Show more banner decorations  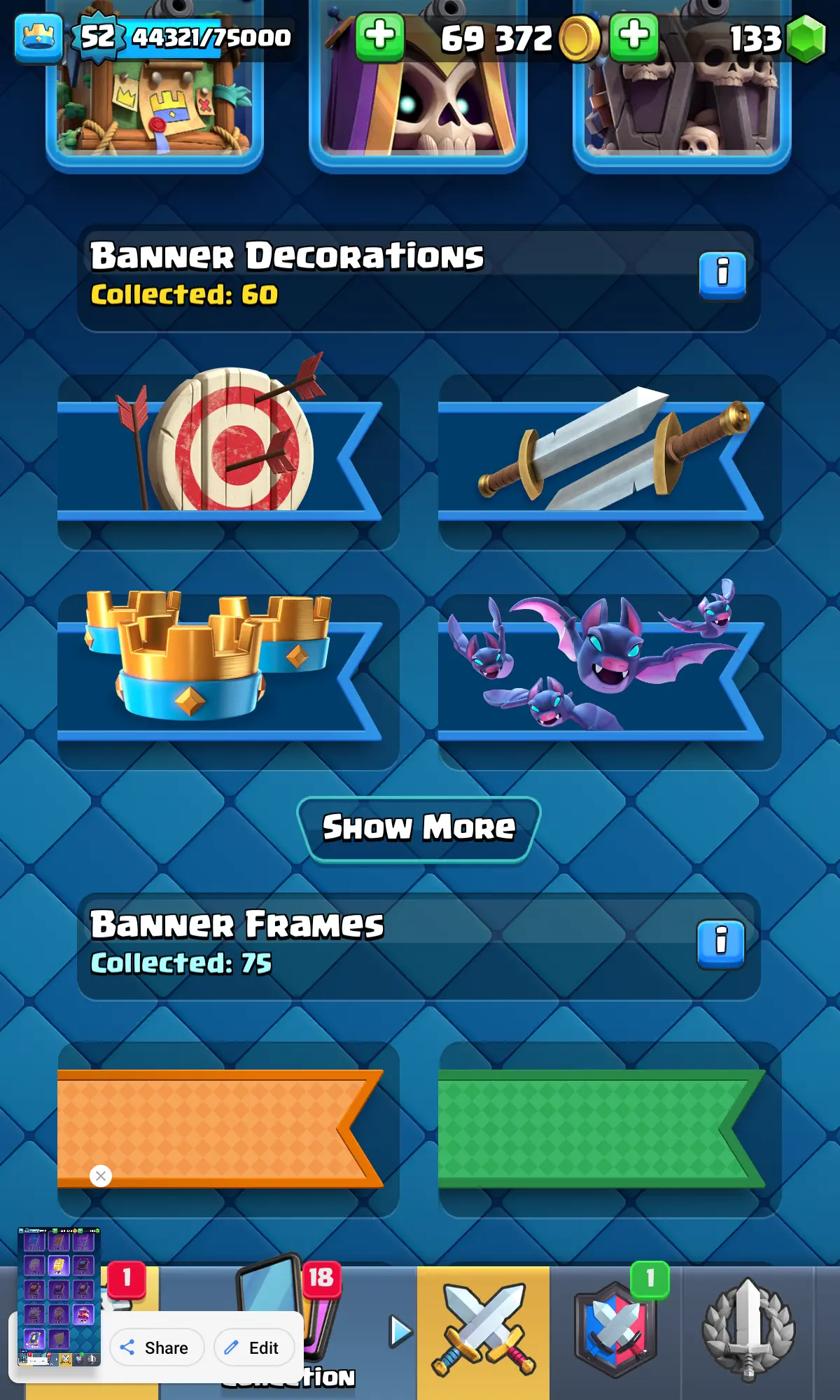(x=419, y=829)
